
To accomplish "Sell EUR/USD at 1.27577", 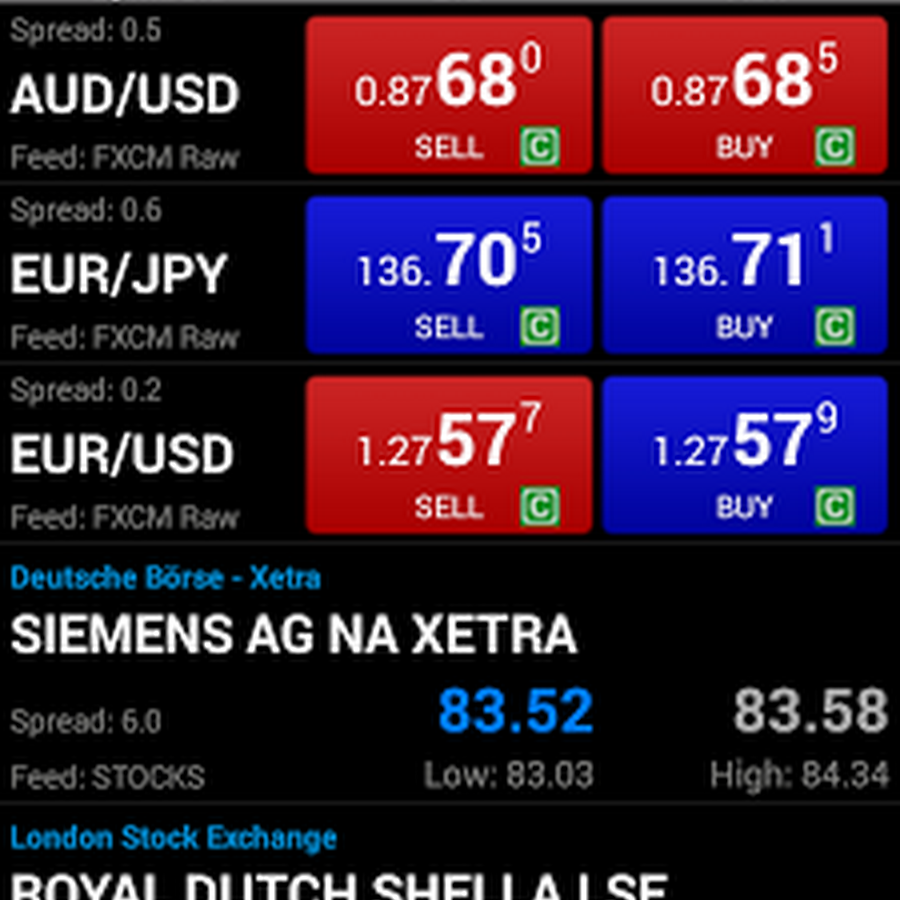I will [x=448, y=455].
